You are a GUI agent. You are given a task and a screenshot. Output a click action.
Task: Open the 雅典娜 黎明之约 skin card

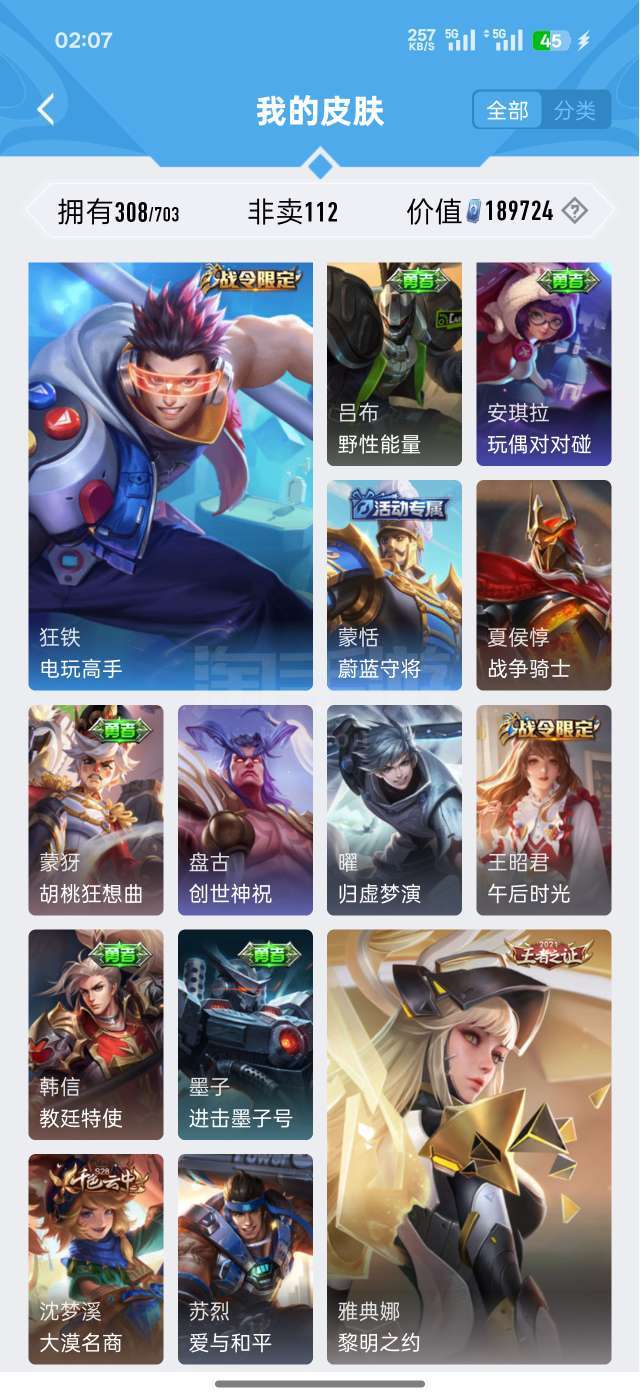468,1146
